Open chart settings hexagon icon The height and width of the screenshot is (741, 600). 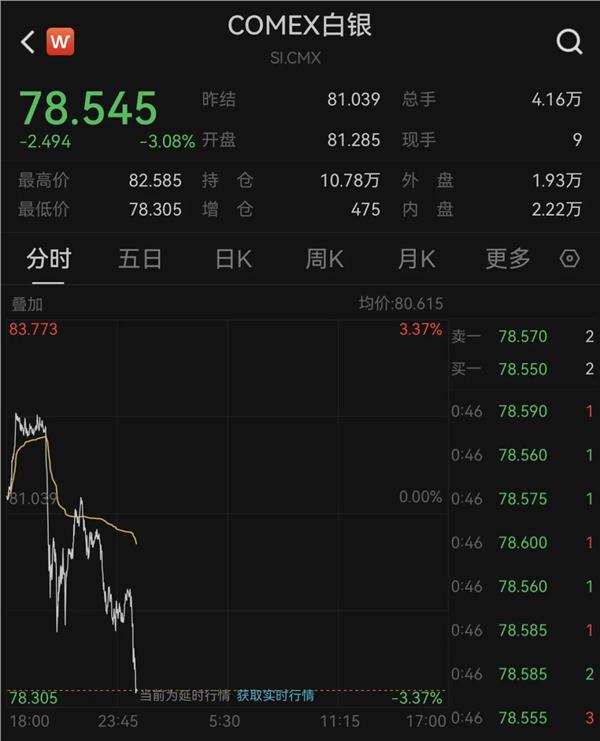point(570,259)
